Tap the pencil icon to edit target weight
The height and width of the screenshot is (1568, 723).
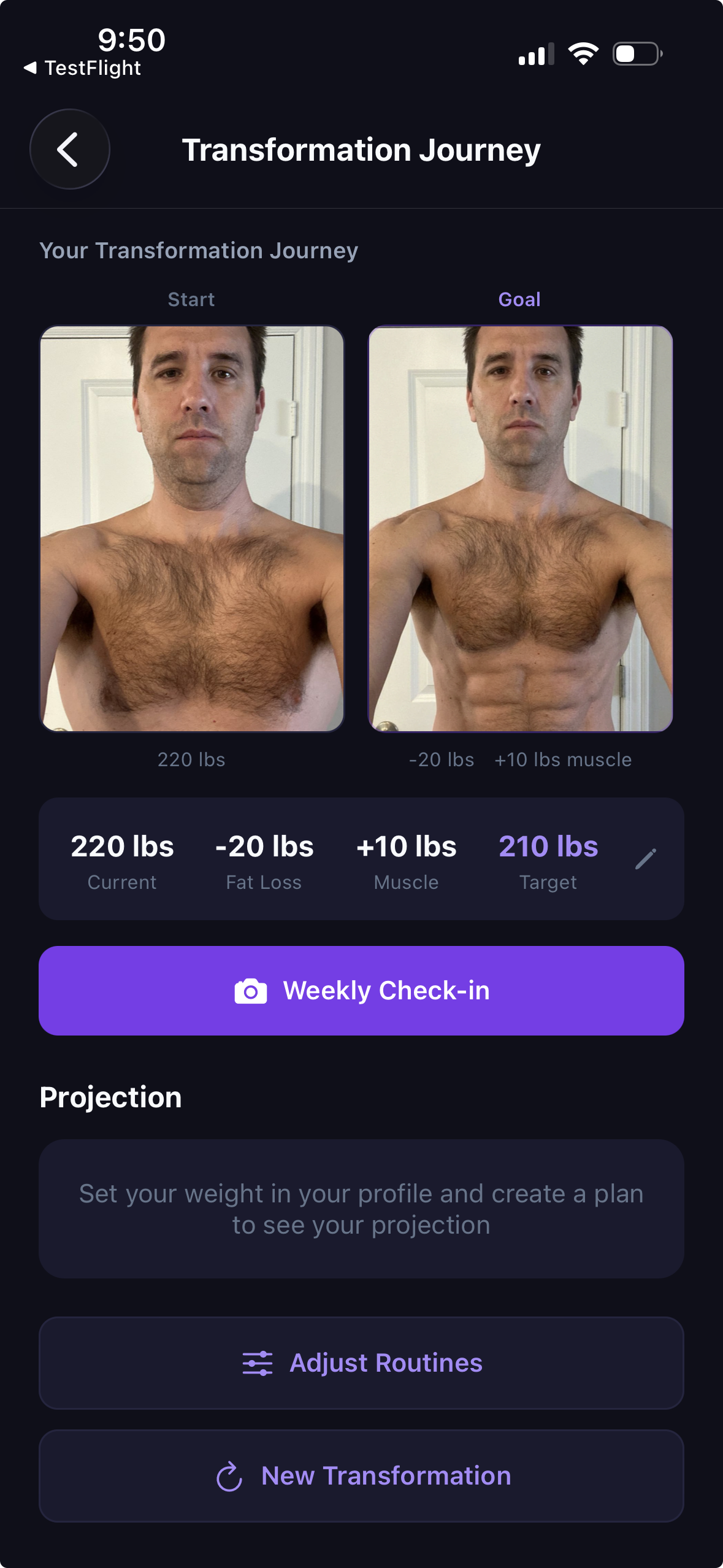[x=647, y=858]
